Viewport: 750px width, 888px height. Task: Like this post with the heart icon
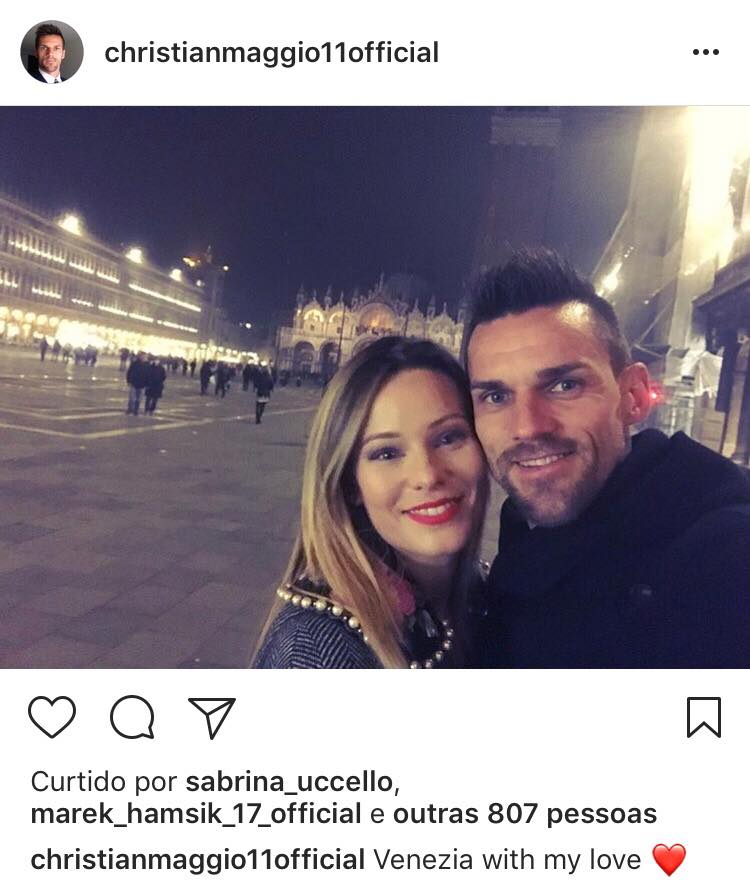(52, 716)
